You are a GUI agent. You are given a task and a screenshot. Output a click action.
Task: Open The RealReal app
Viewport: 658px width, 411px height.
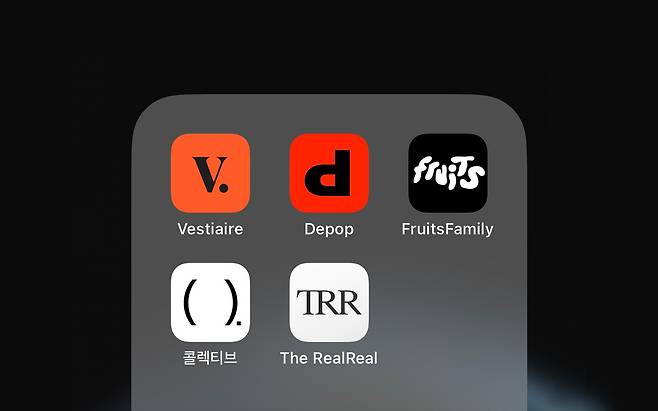pos(329,302)
